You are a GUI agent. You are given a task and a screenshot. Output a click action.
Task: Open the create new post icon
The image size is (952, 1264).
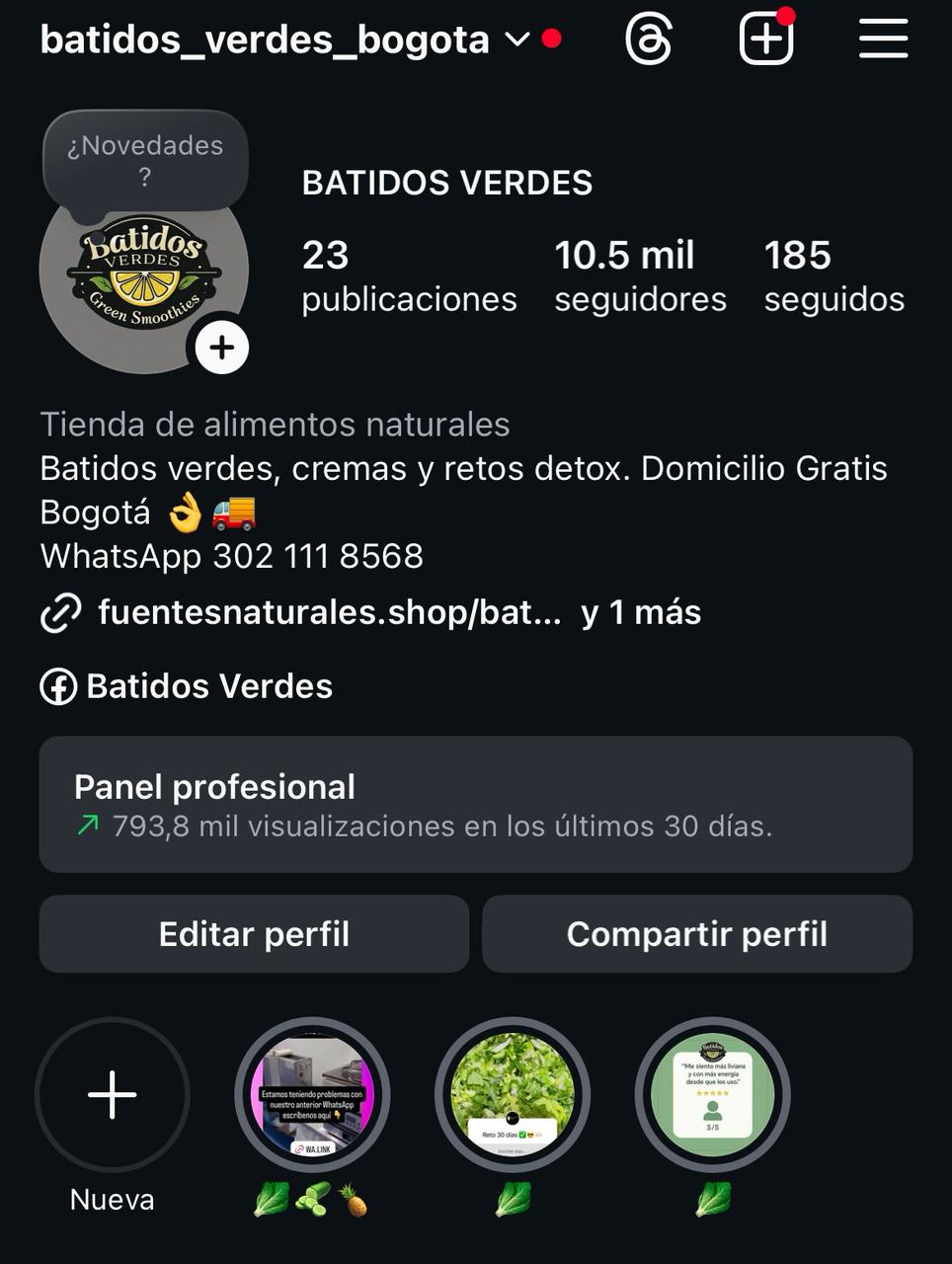point(766,38)
